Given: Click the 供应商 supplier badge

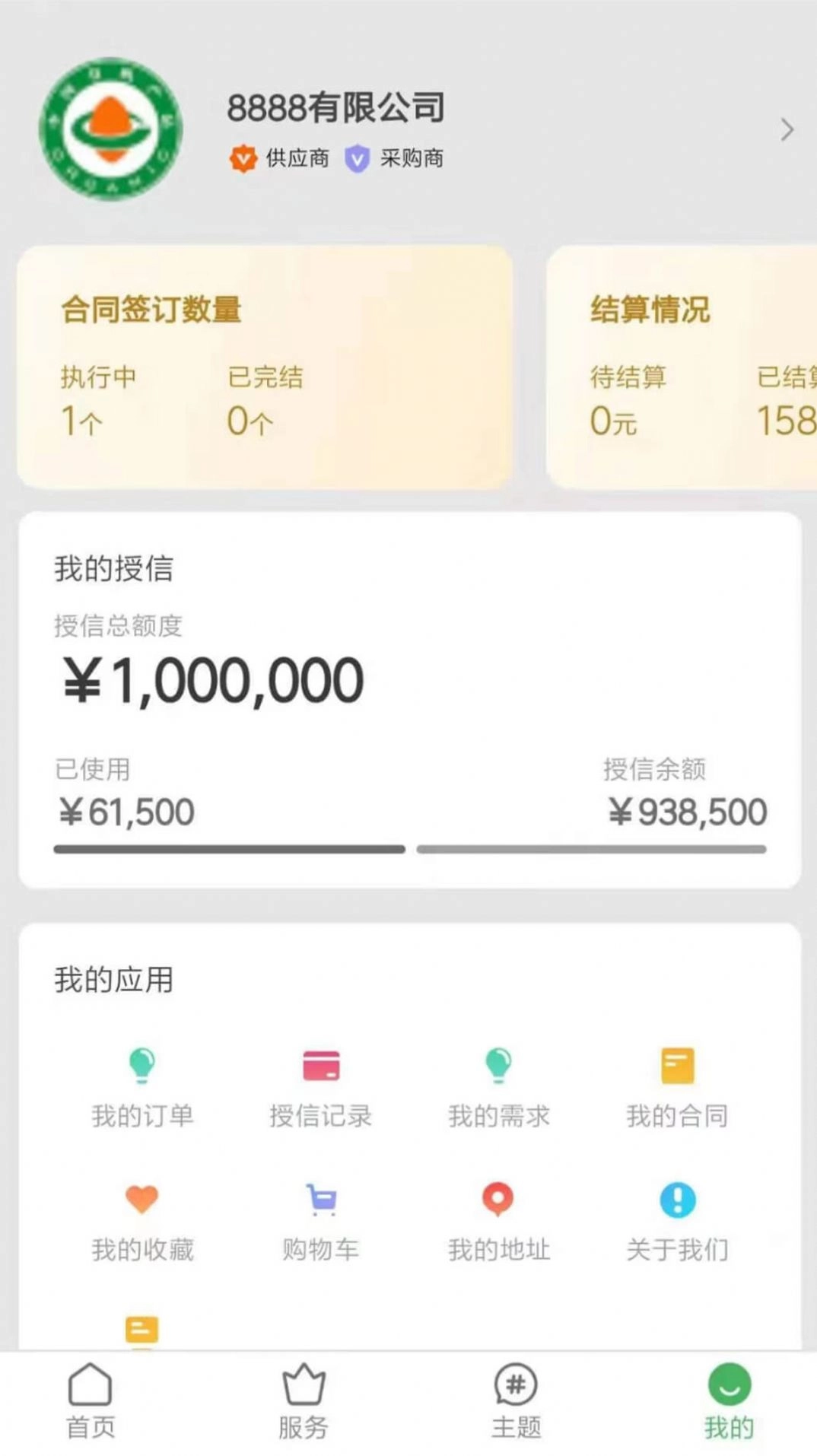Looking at the screenshot, I should coord(280,158).
